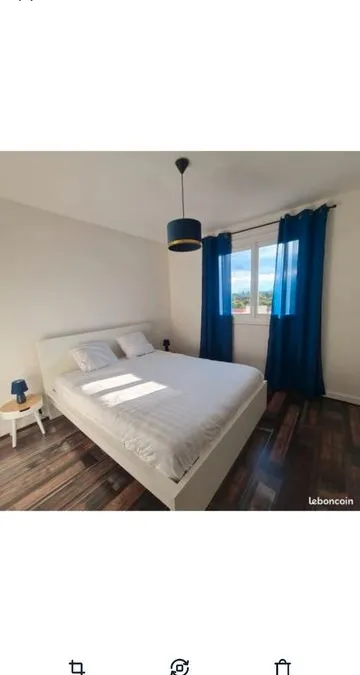The height and width of the screenshot is (675, 360).
Task: Tap the rotate image icon
Action: 180,667
